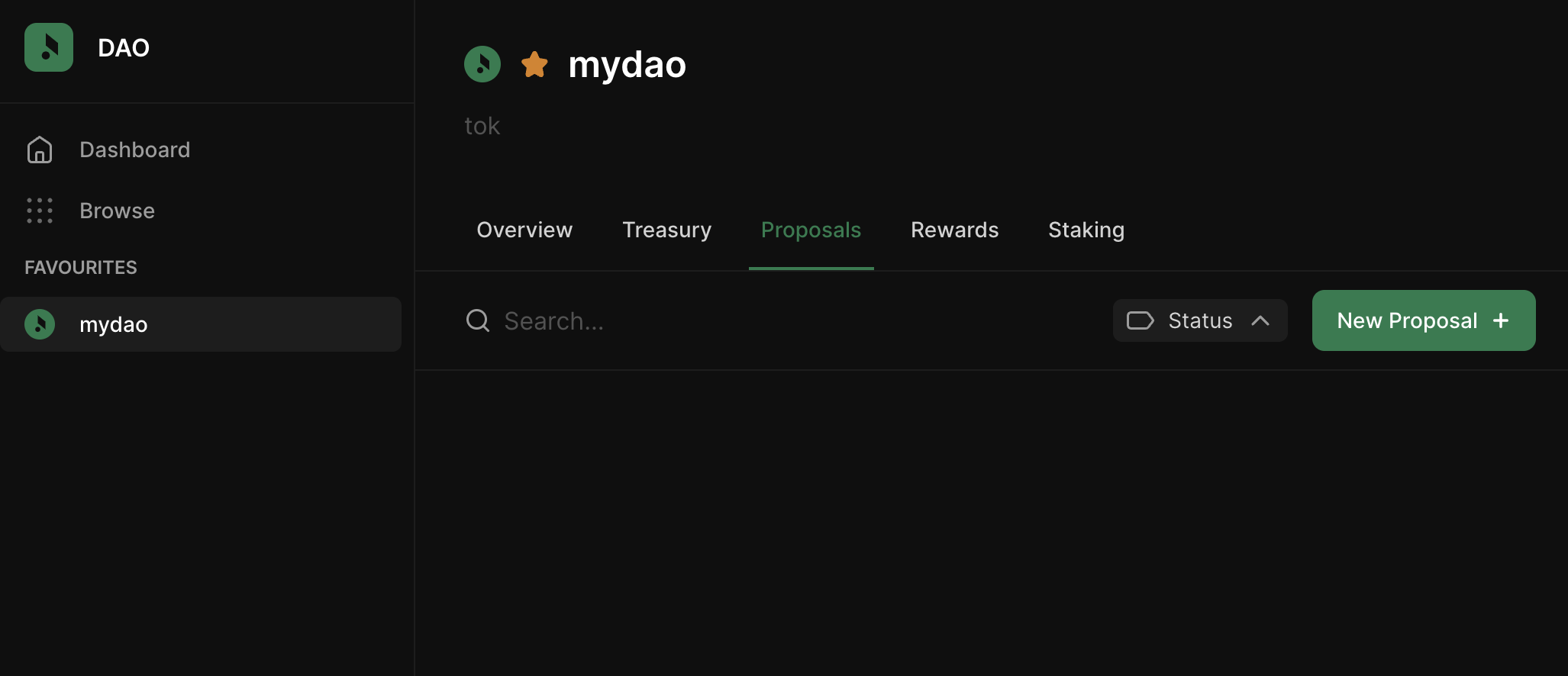Tap the DAO logo in the sidebar

(49, 47)
